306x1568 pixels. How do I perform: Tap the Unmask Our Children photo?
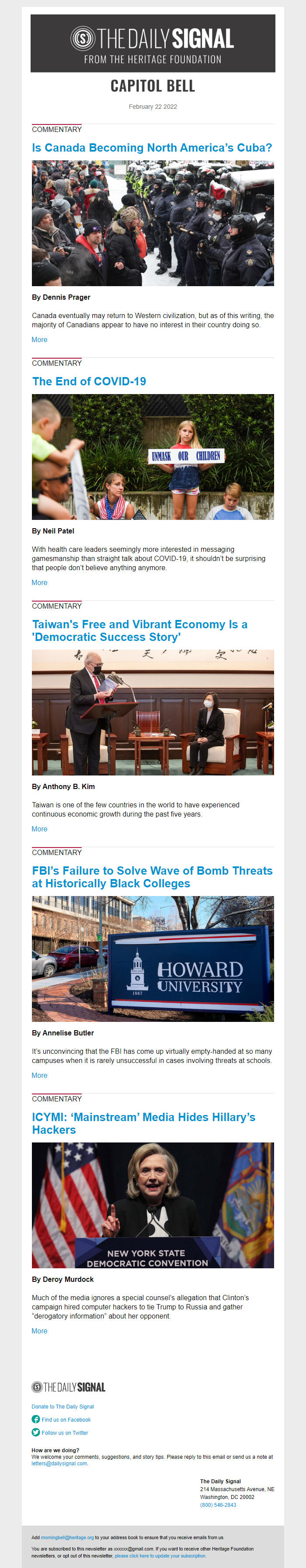(x=153, y=457)
